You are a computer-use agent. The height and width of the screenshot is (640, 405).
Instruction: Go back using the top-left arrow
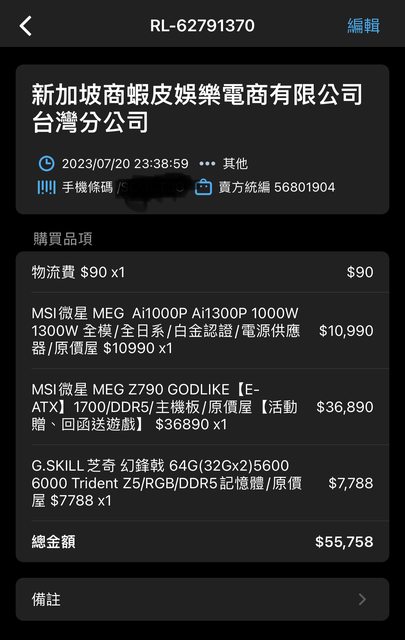pyautogui.click(x=25, y=26)
